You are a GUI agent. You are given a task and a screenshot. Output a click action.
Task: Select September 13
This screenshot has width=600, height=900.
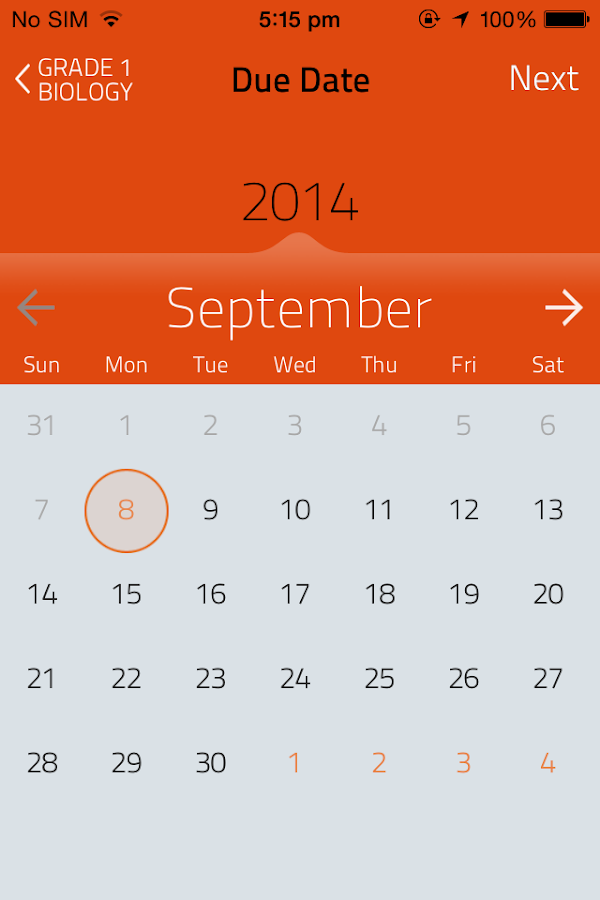pyautogui.click(x=548, y=511)
